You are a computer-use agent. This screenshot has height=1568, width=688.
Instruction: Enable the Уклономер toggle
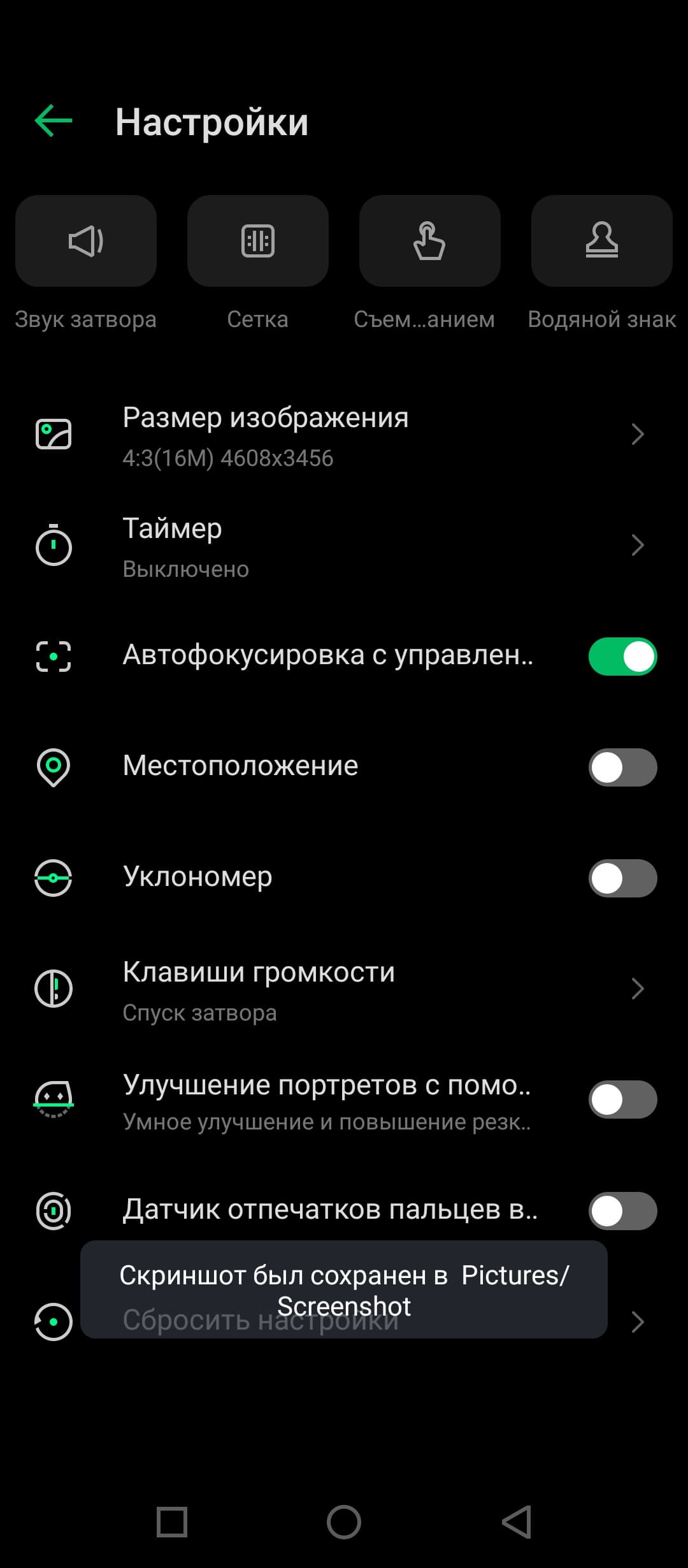[622, 878]
